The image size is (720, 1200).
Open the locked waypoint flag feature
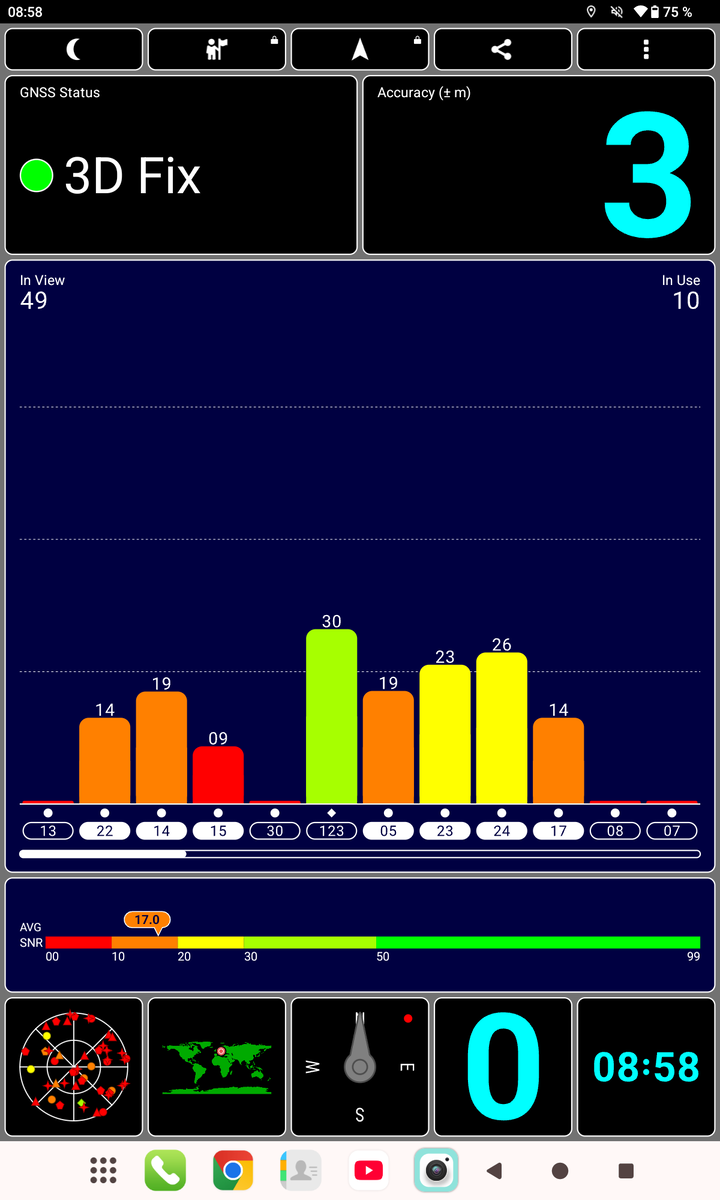(217, 49)
